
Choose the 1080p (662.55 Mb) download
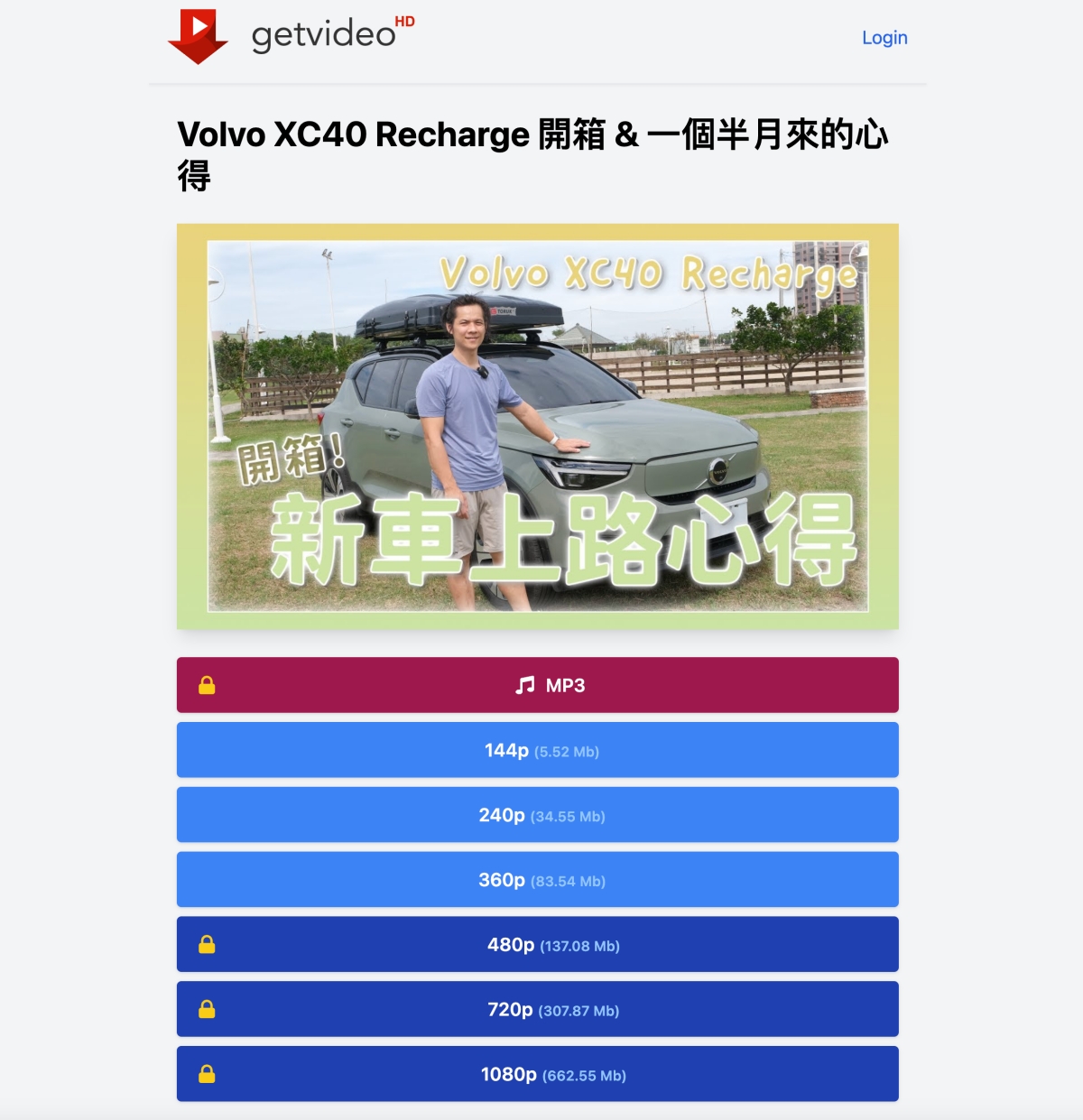[538, 1074]
